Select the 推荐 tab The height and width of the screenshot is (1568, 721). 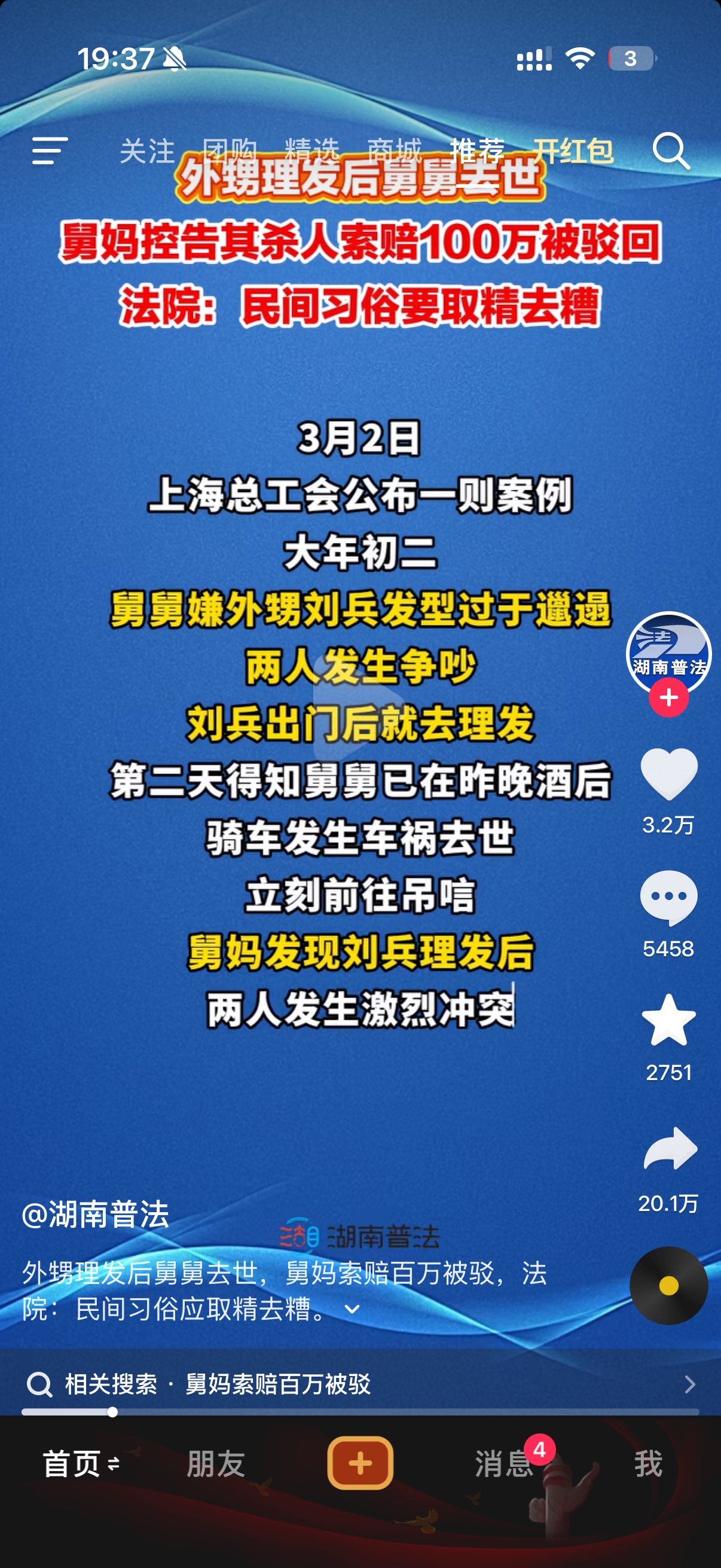(x=477, y=150)
